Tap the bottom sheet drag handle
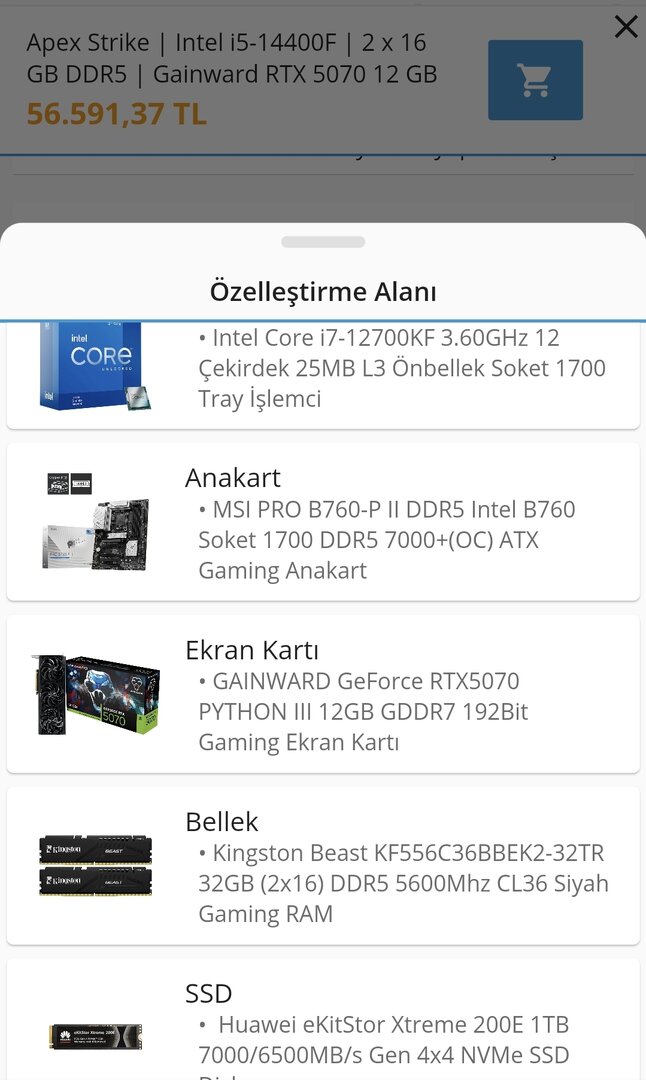This screenshot has height=1080, width=646. click(323, 242)
